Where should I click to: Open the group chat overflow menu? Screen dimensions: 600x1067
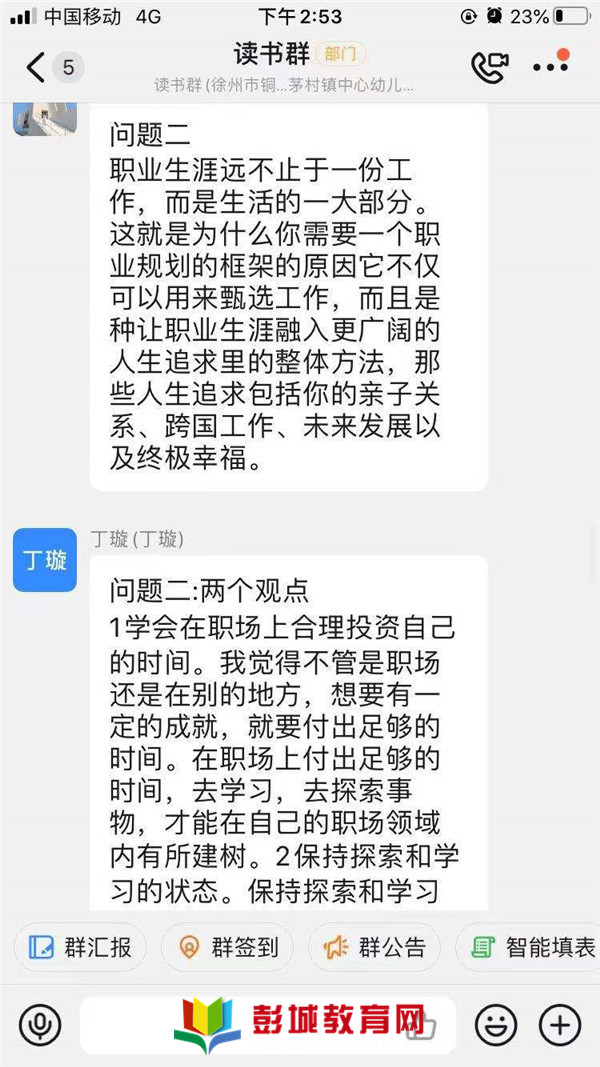[550, 65]
